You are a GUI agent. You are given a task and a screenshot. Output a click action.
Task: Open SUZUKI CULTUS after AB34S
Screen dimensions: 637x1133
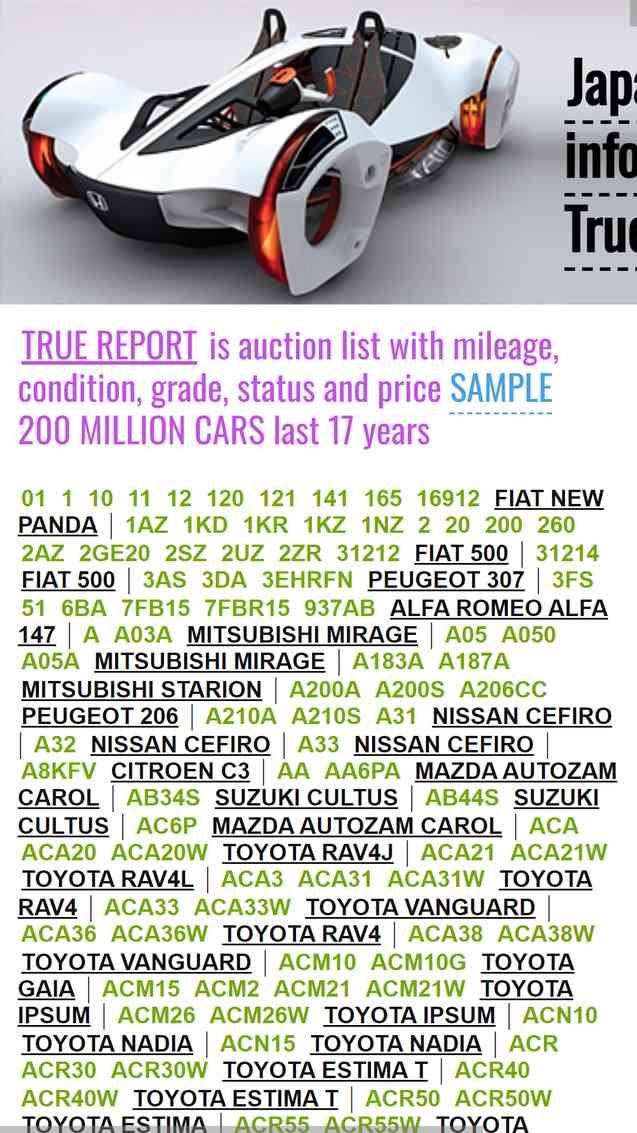306,798
